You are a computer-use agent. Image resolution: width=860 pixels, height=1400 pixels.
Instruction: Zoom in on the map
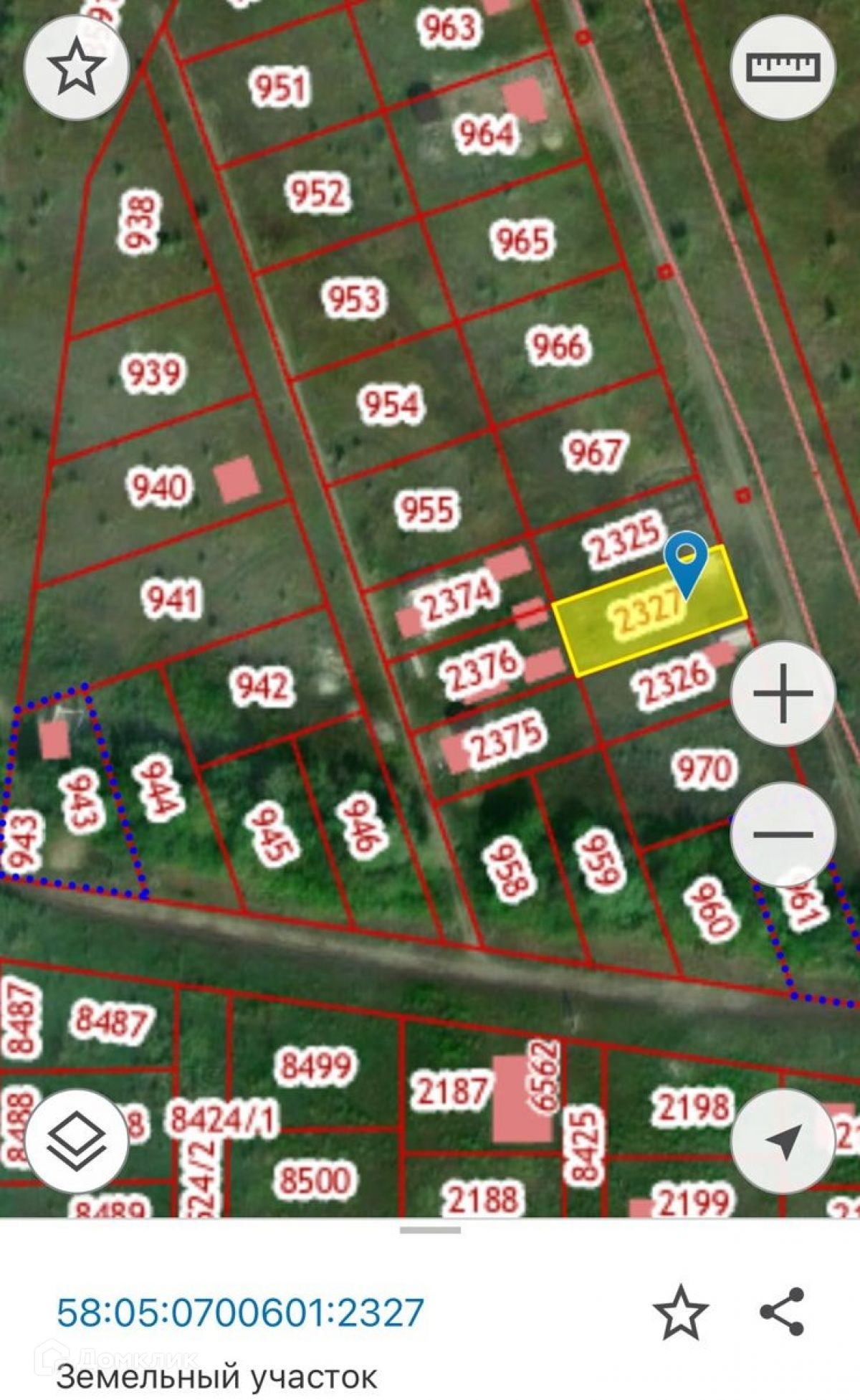click(x=783, y=693)
